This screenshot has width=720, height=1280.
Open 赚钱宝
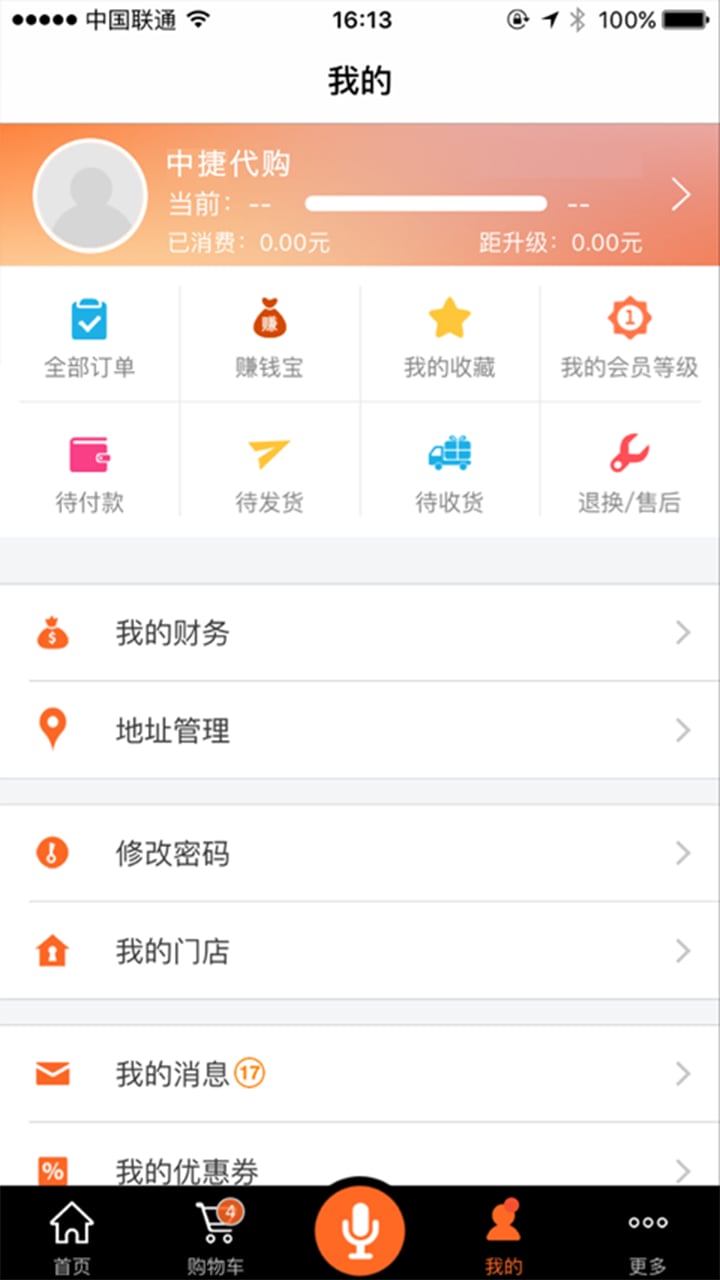click(270, 342)
